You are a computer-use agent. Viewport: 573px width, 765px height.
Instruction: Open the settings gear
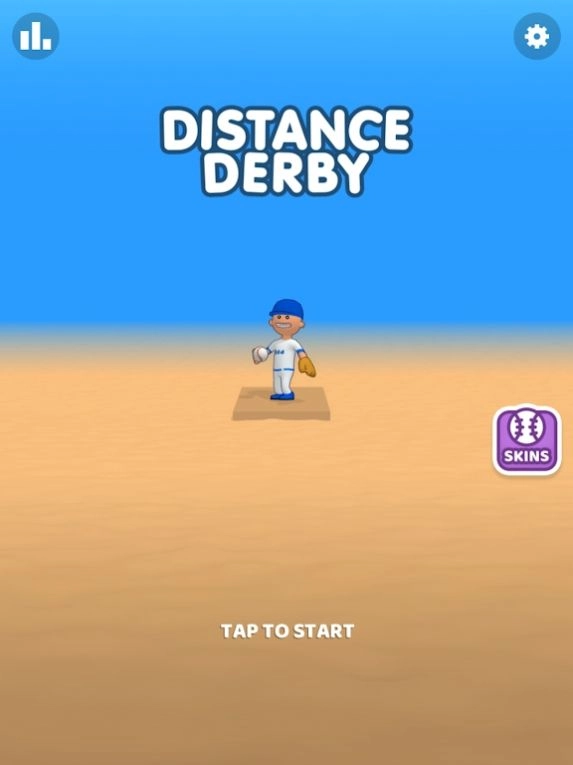tap(537, 36)
